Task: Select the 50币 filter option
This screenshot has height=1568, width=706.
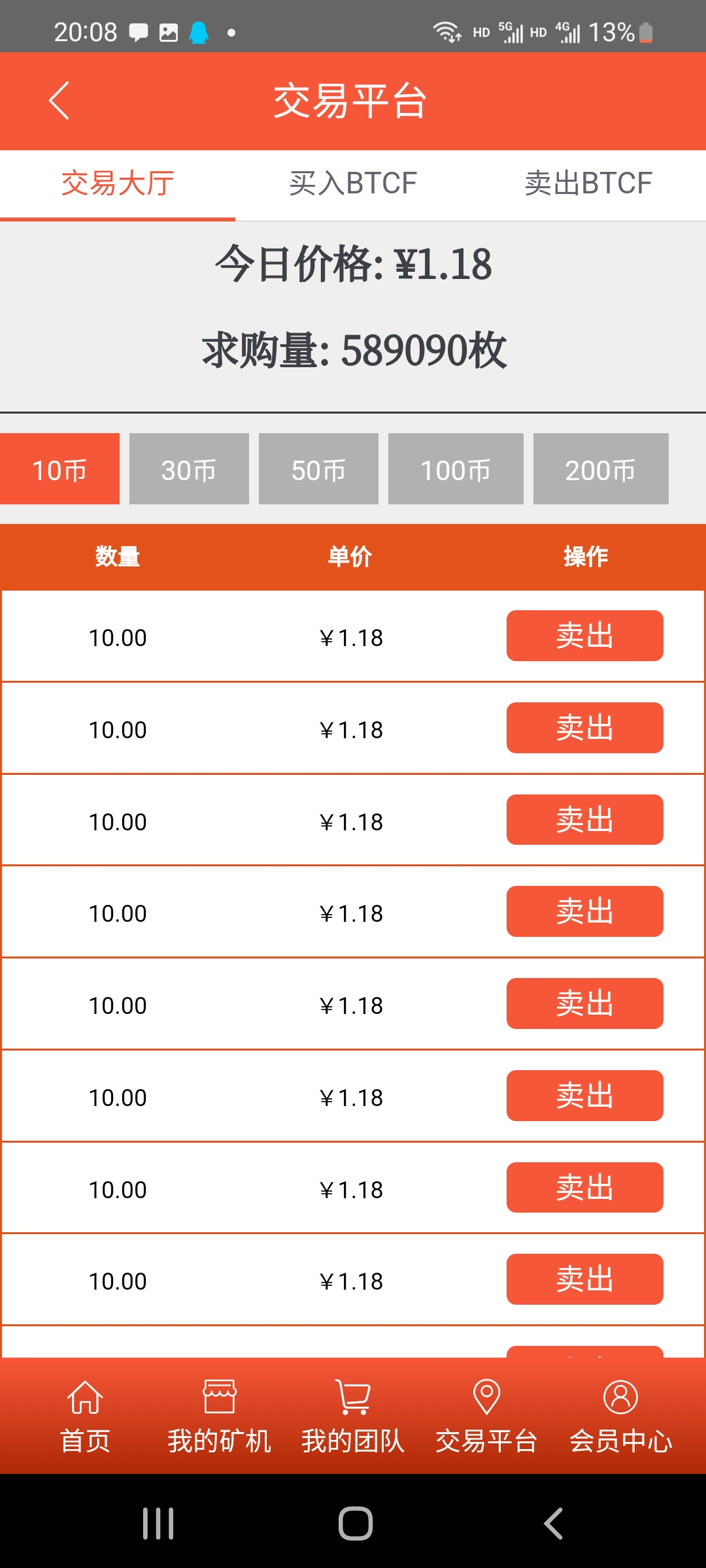Action: (x=319, y=469)
